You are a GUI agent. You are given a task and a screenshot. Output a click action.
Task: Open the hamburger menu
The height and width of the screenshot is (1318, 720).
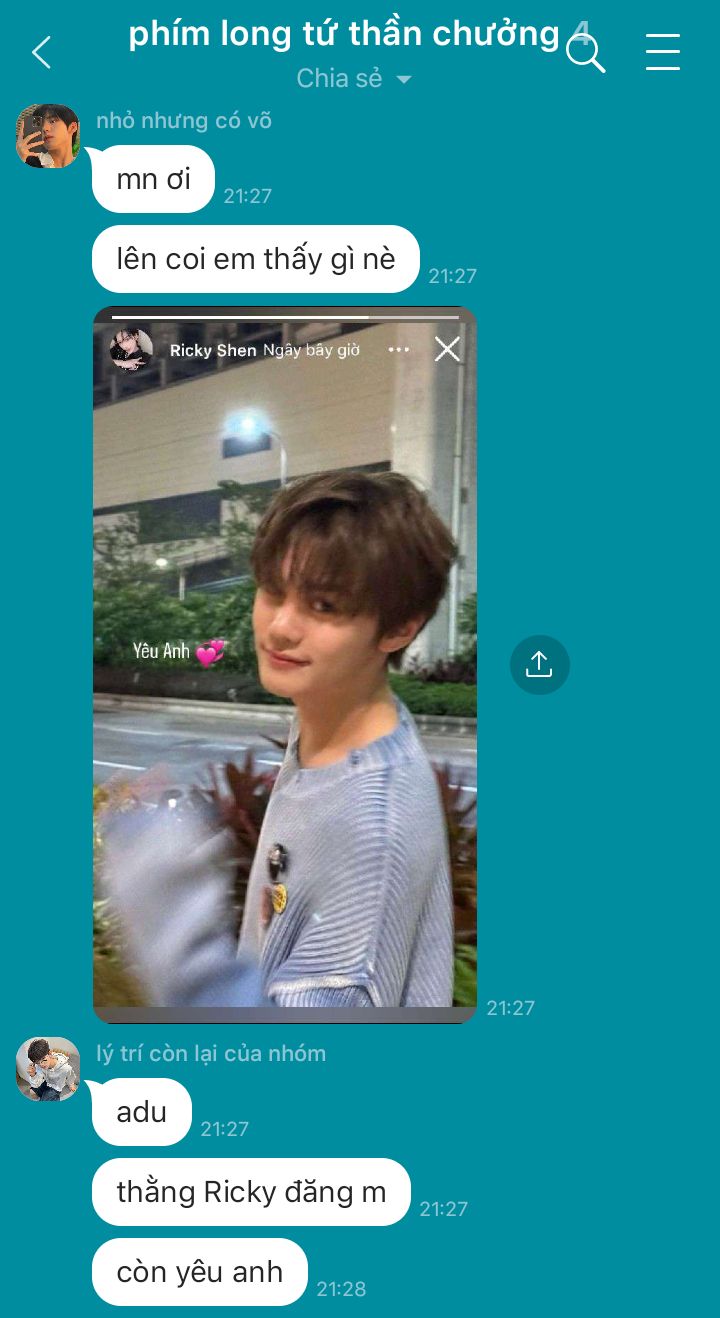(662, 52)
